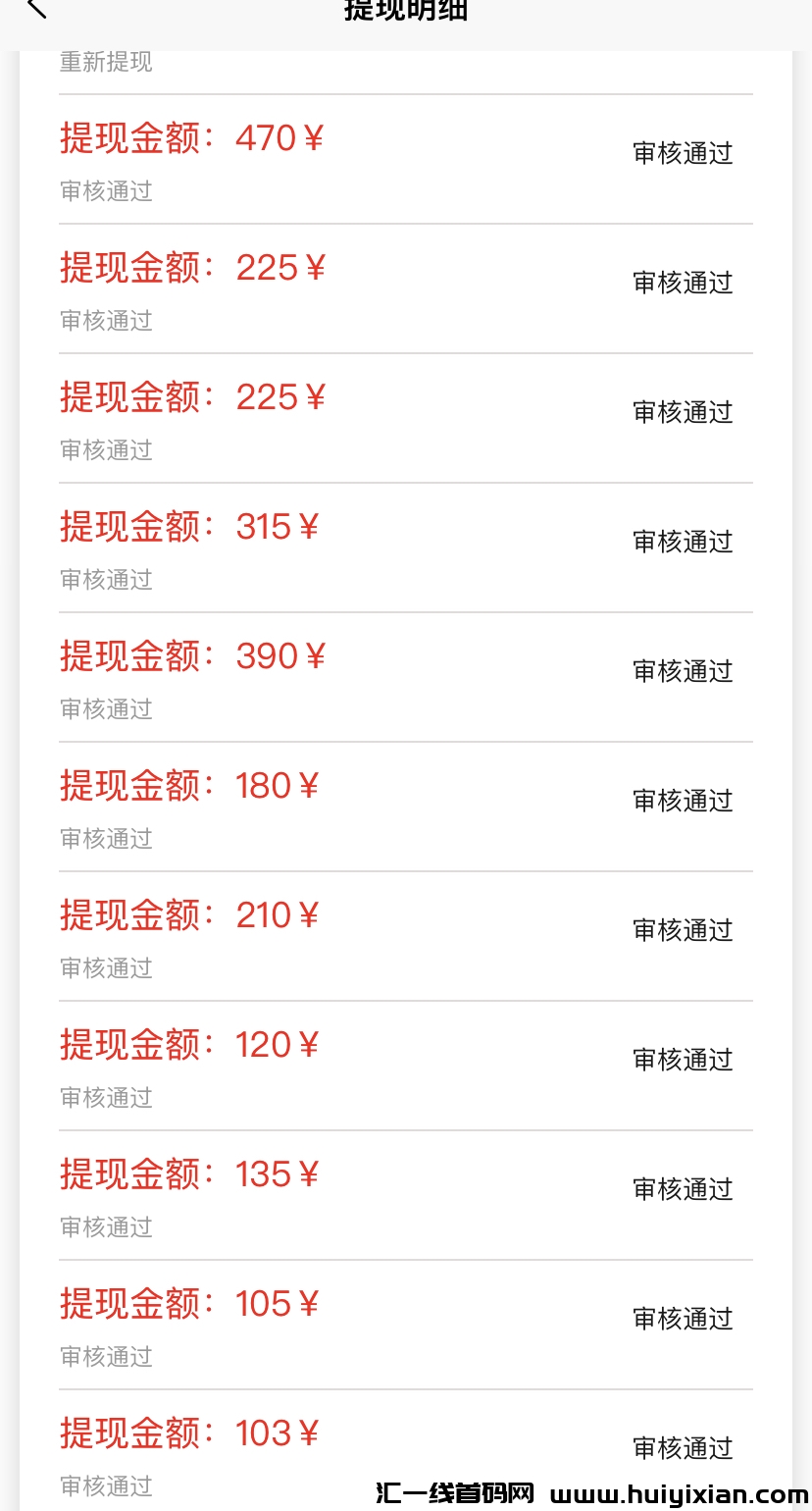Tap the back arrow to exit withdrawal details
Viewport: 812px width, 1511px height.
pos(36,10)
